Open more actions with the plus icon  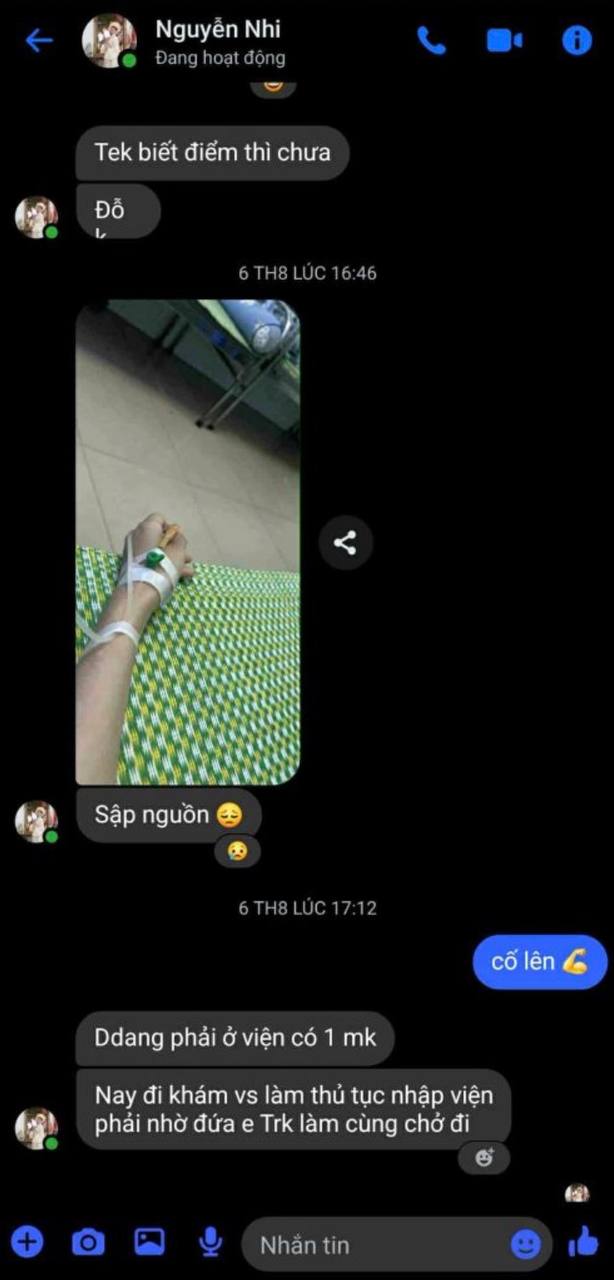click(x=27, y=1243)
